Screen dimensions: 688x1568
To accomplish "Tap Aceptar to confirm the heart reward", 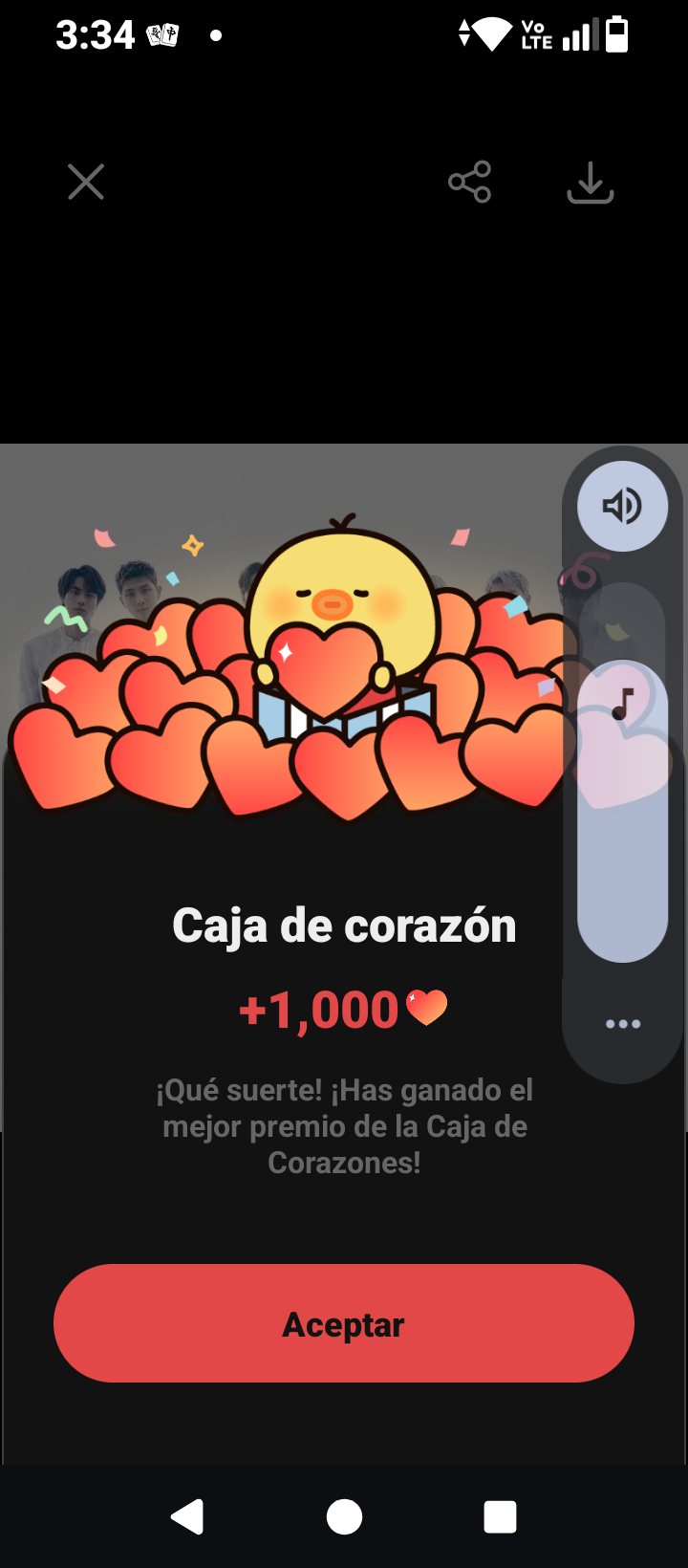I will point(344,1323).
